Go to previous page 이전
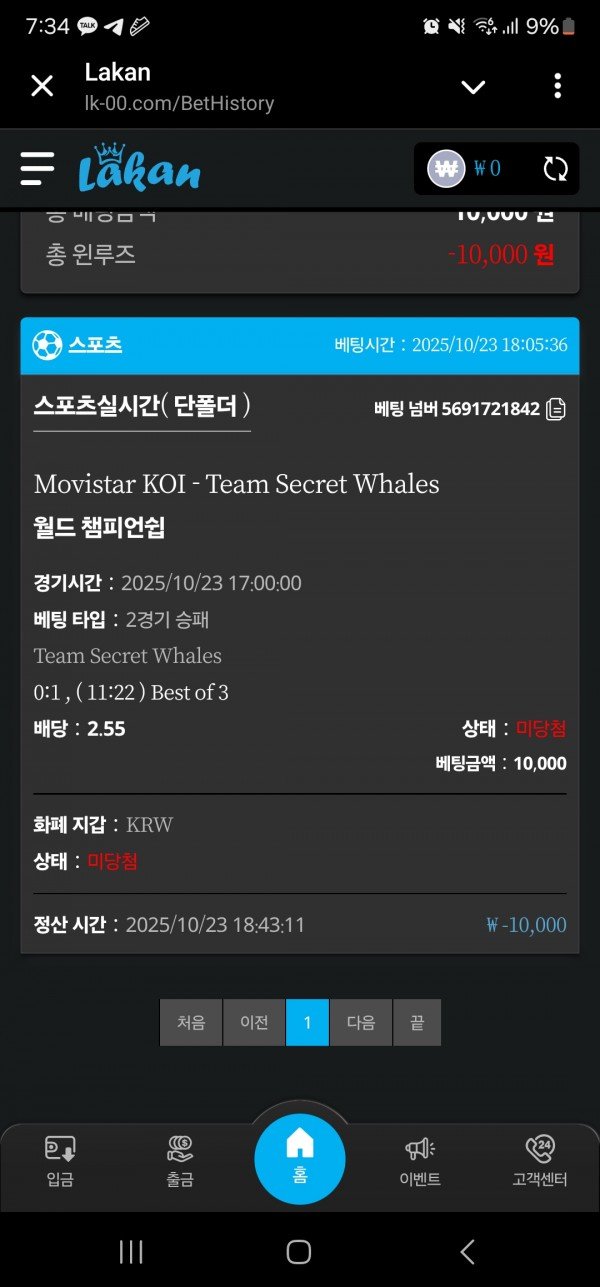Viewport: 600px width, 1287px height. pos(254,1022)
